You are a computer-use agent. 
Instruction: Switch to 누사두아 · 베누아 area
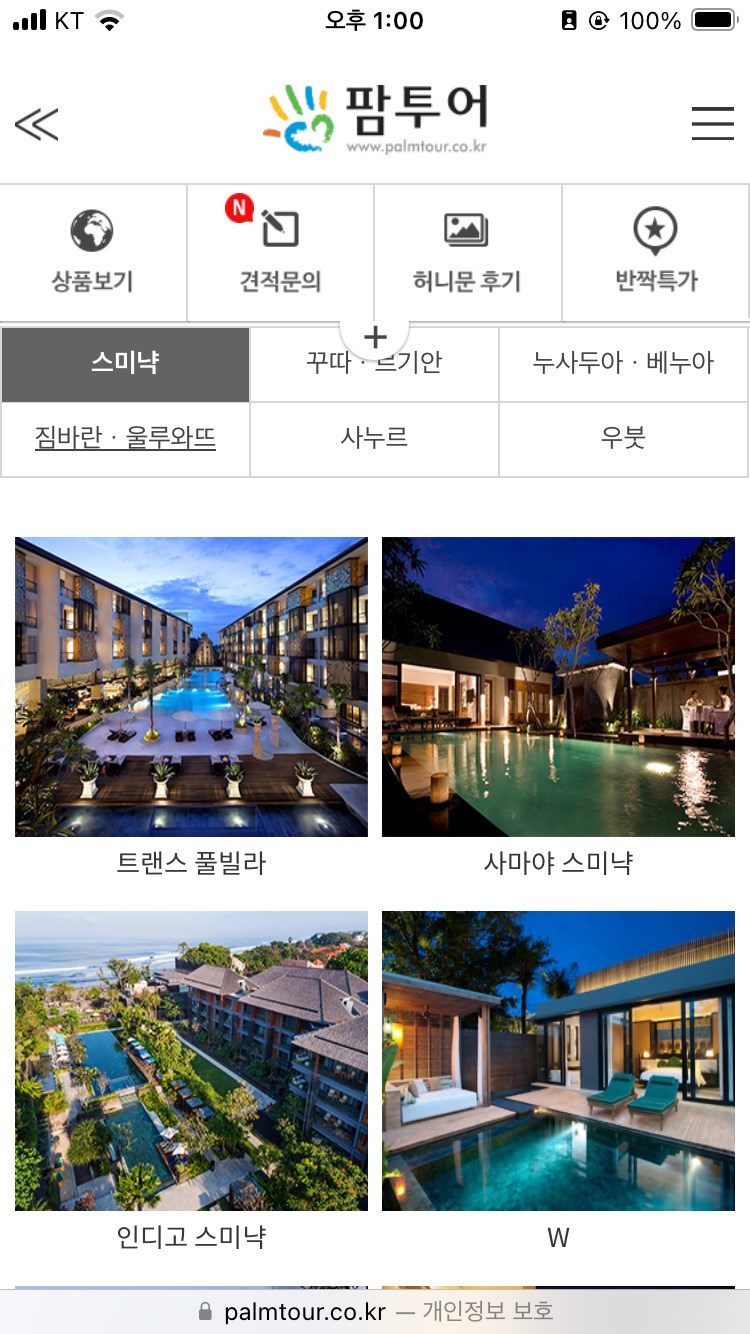[x=623, y=364]
